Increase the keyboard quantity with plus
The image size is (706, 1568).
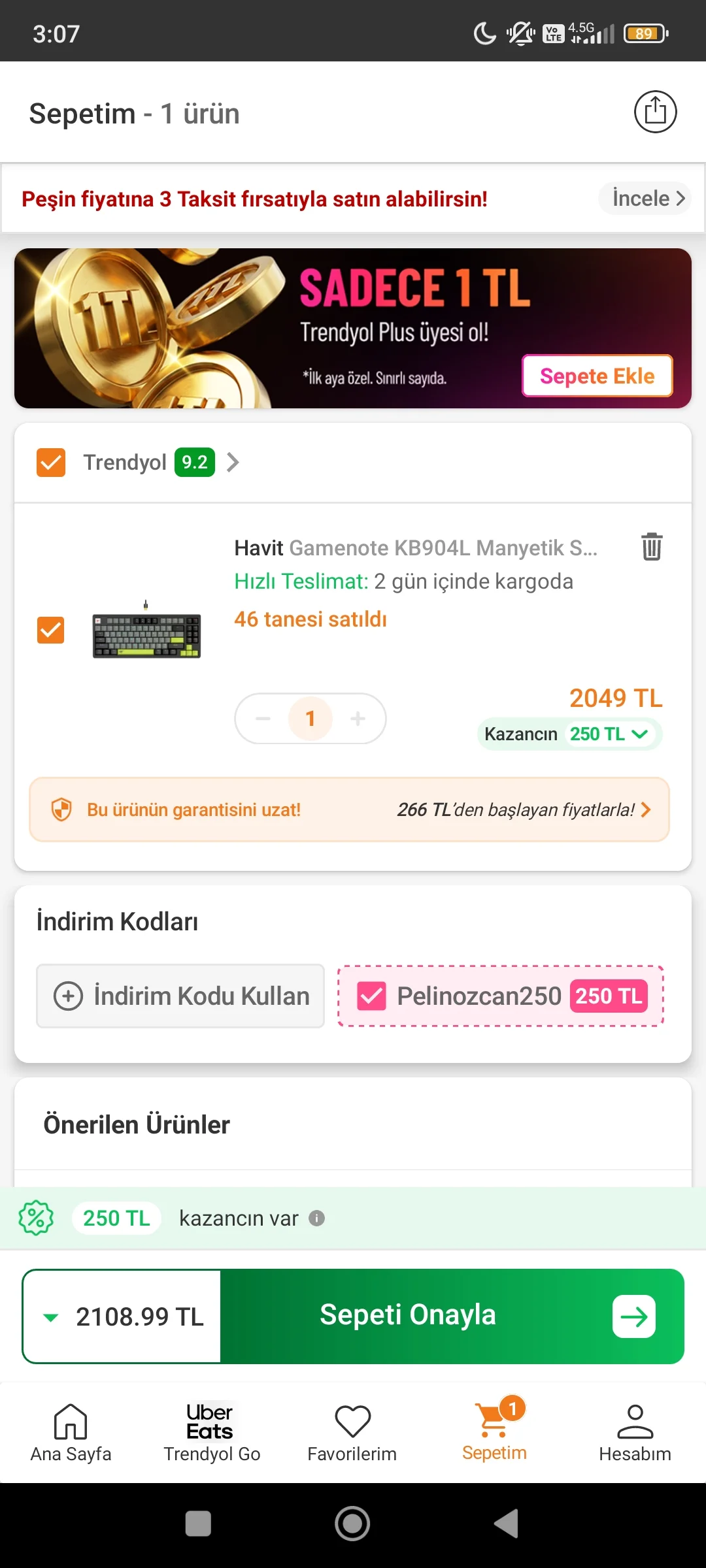pyautogui.click(x=358, y=719)
